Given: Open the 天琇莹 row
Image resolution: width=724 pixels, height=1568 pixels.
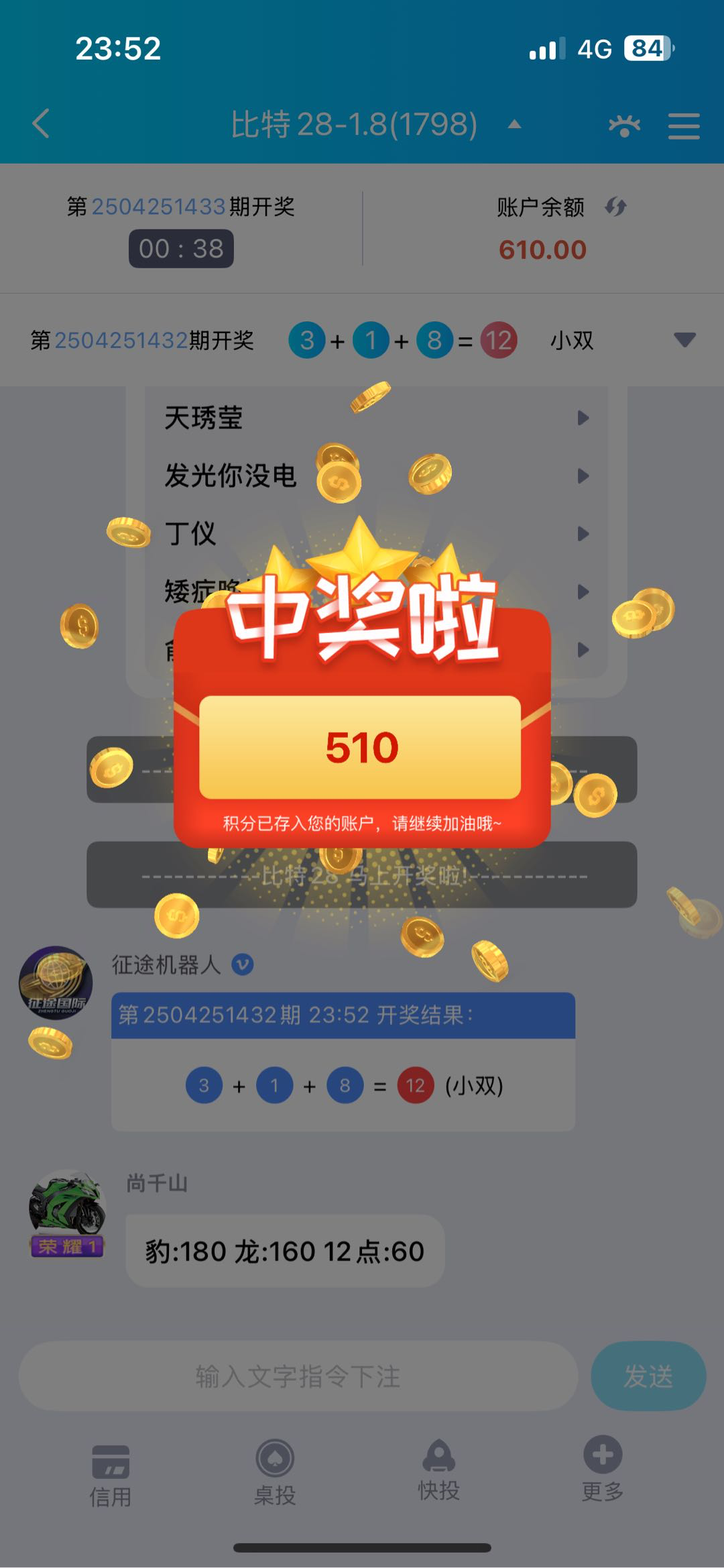Looking at the screenshot, I should (x=375, y=418).
